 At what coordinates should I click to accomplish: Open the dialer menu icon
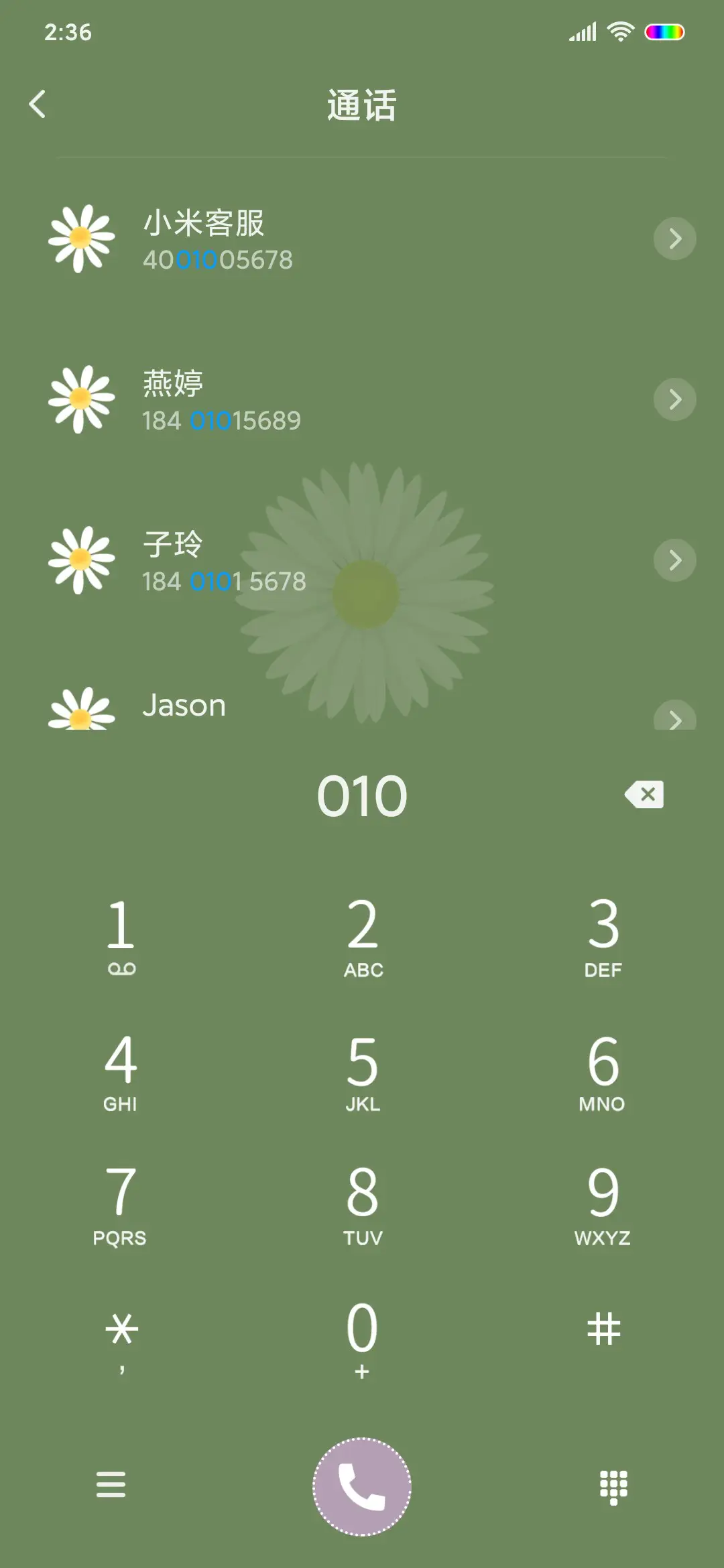point(111,1485)
